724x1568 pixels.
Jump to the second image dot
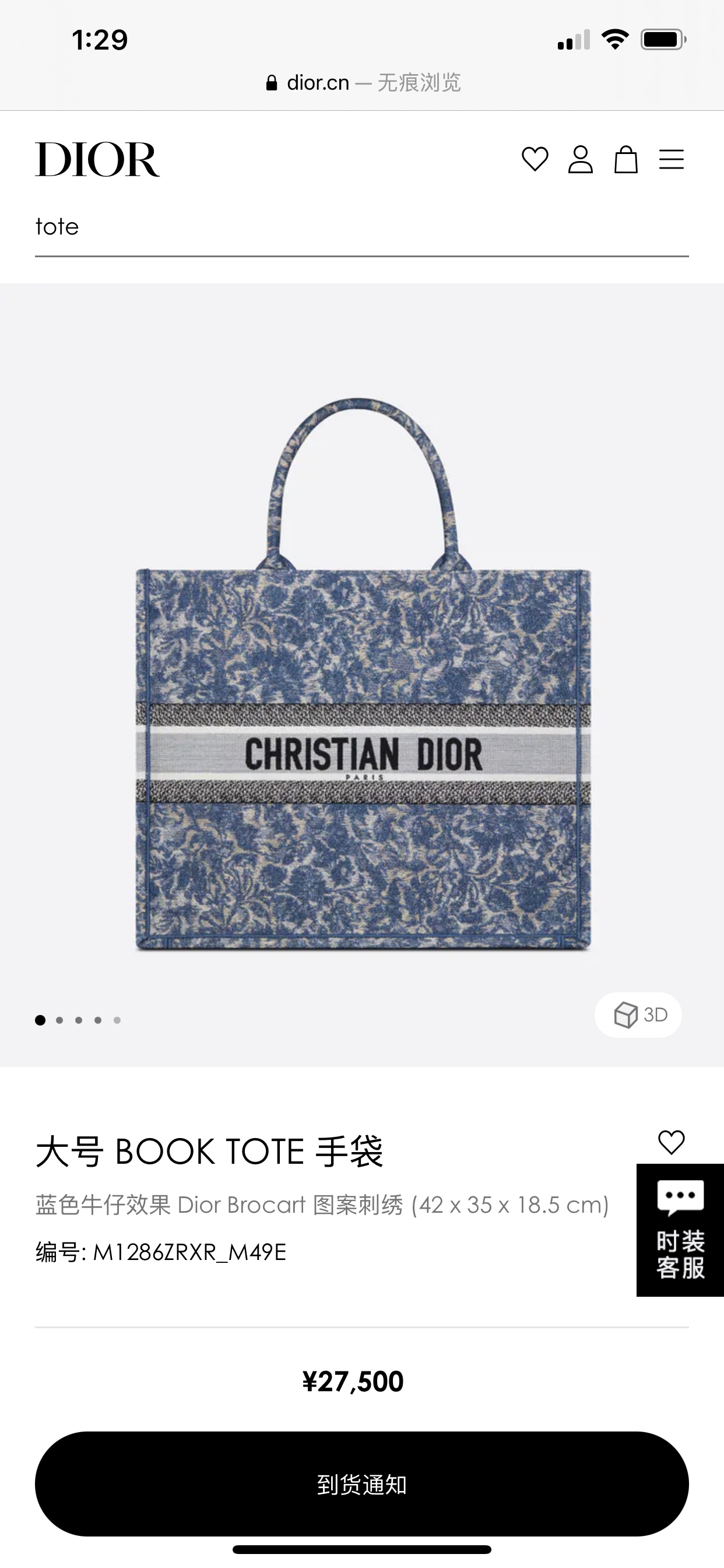59,1020
